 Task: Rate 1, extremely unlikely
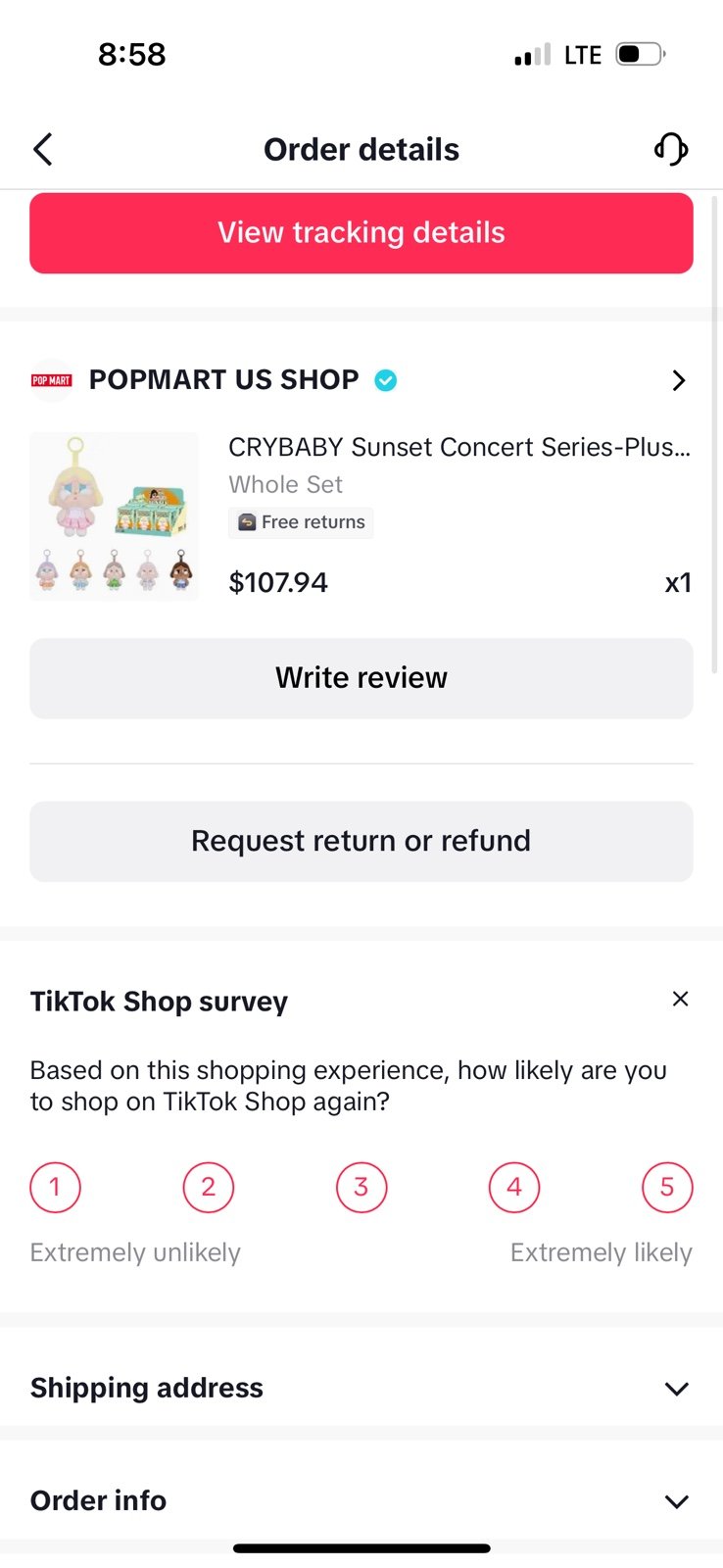pos(55,1188)
